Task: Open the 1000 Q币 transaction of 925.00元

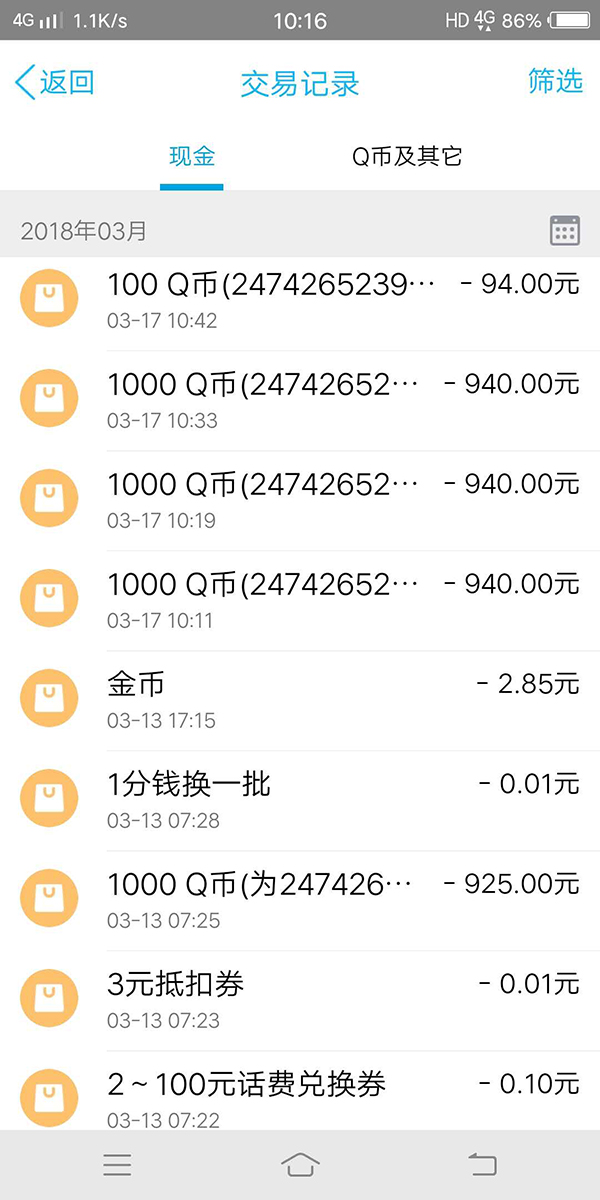Action: click(300, 901)
